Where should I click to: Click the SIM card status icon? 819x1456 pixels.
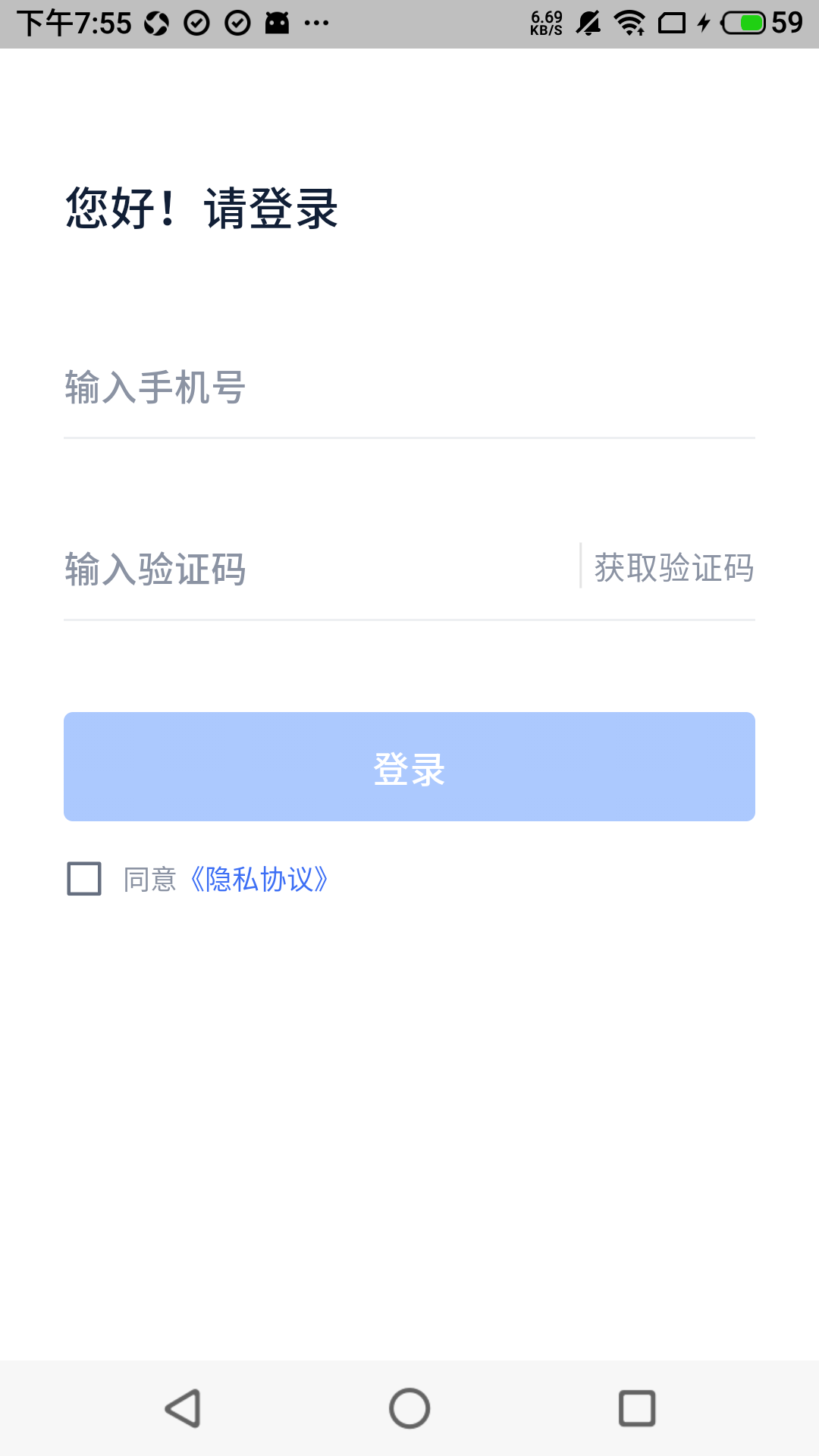point(672,23)
